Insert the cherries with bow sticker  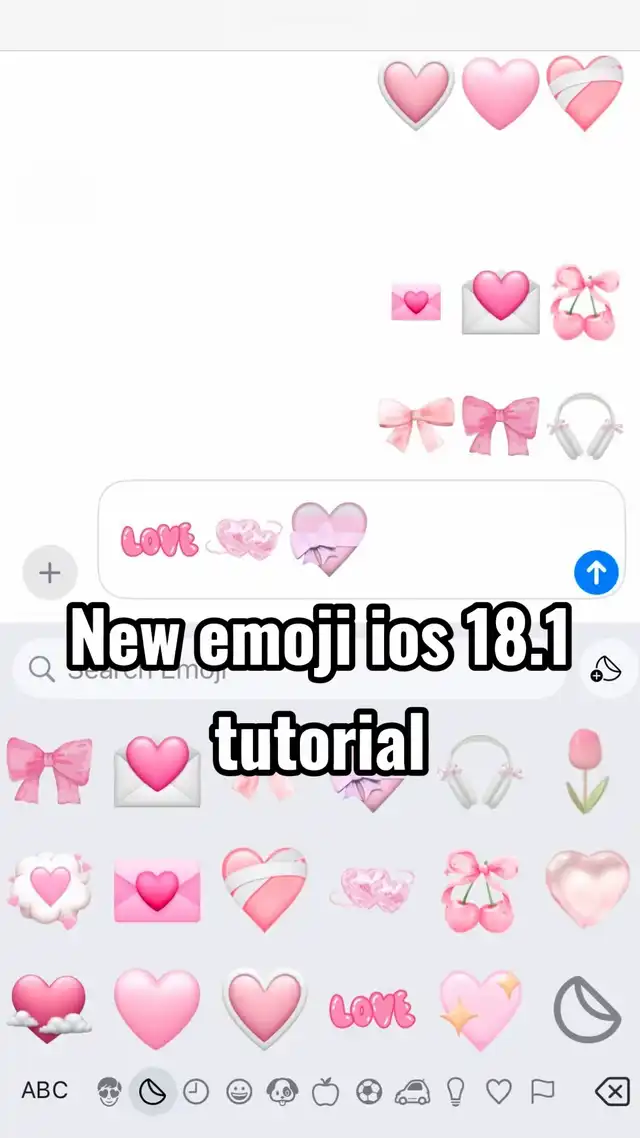(x=480, y=890)
